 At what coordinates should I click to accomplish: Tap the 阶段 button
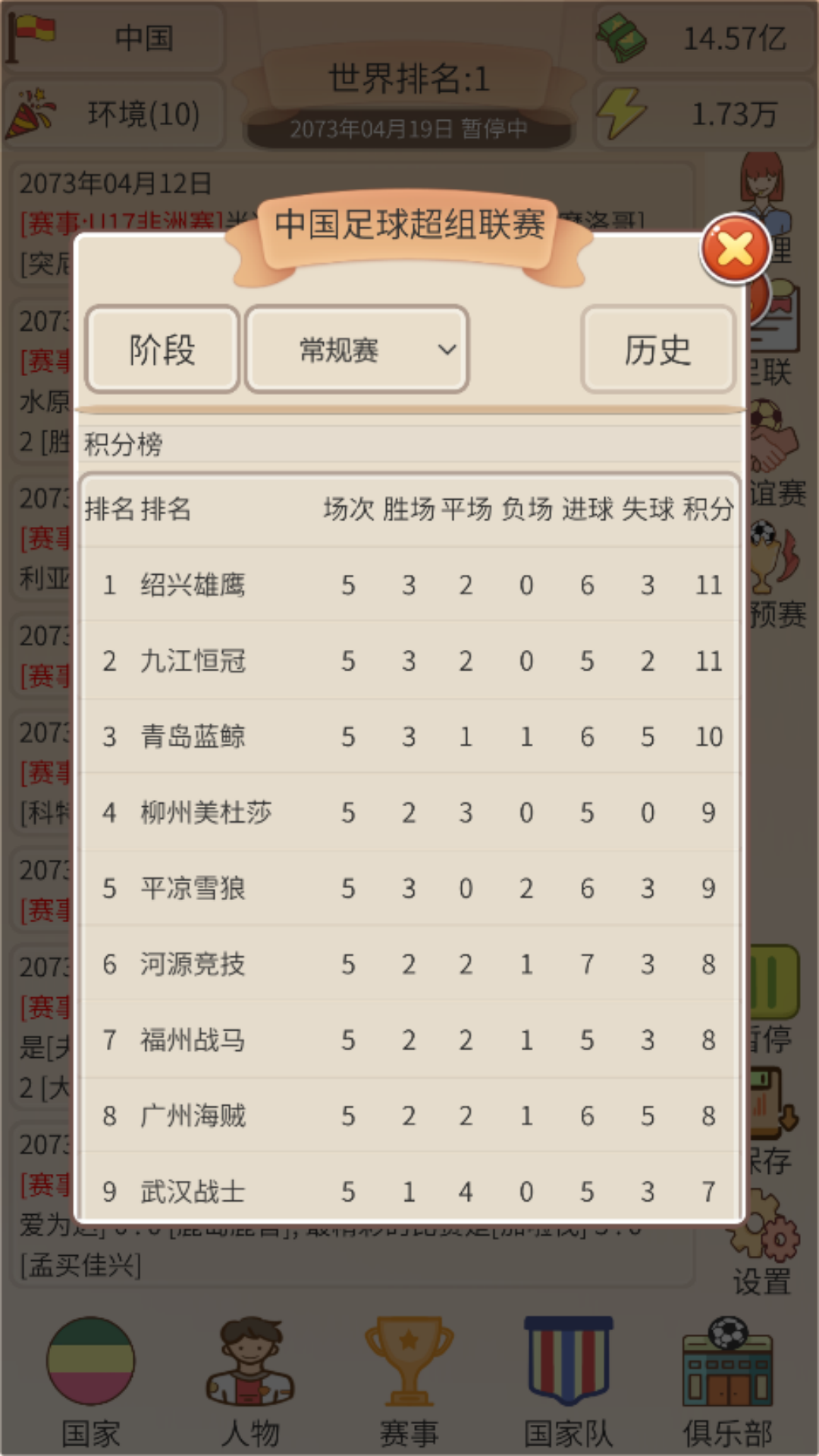162,350
